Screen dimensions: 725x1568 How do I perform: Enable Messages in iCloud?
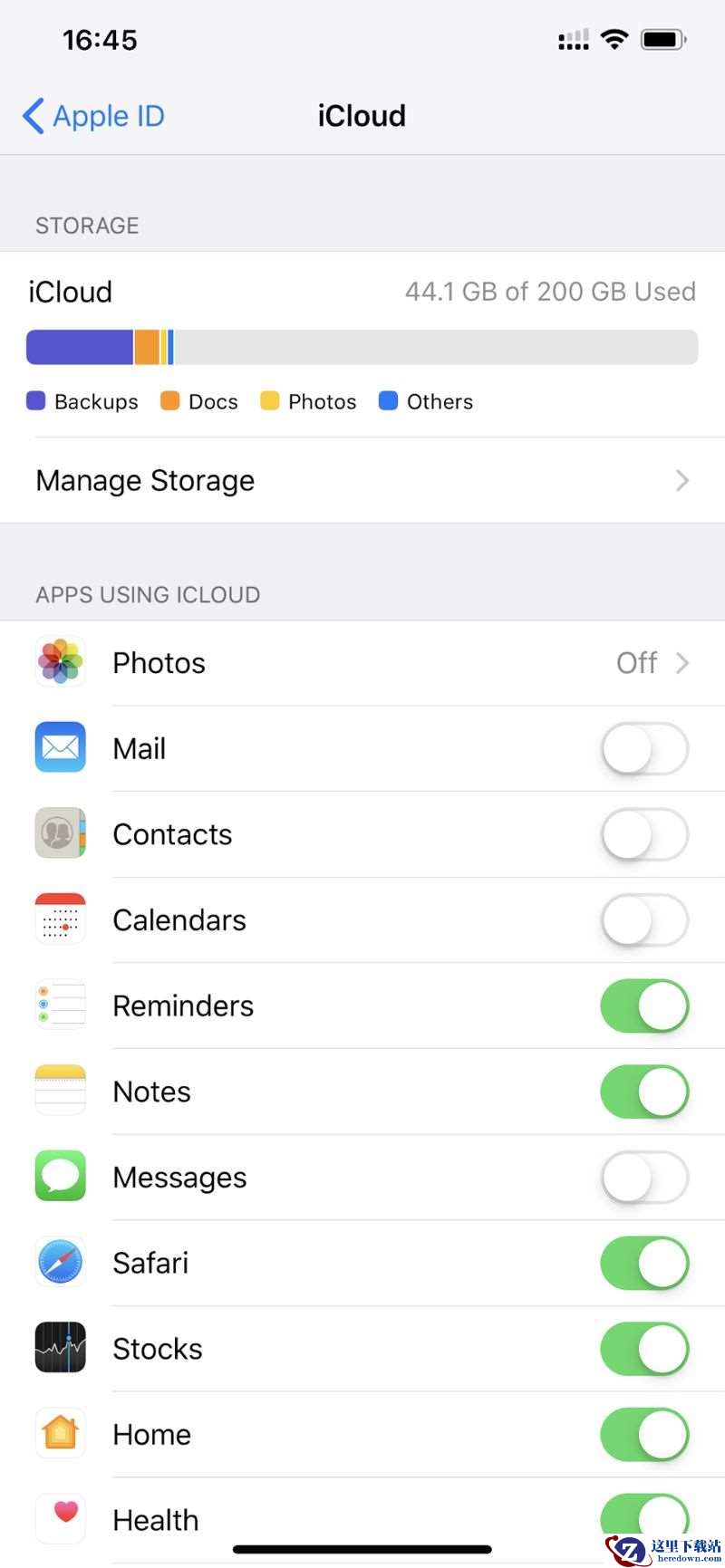644,1178
